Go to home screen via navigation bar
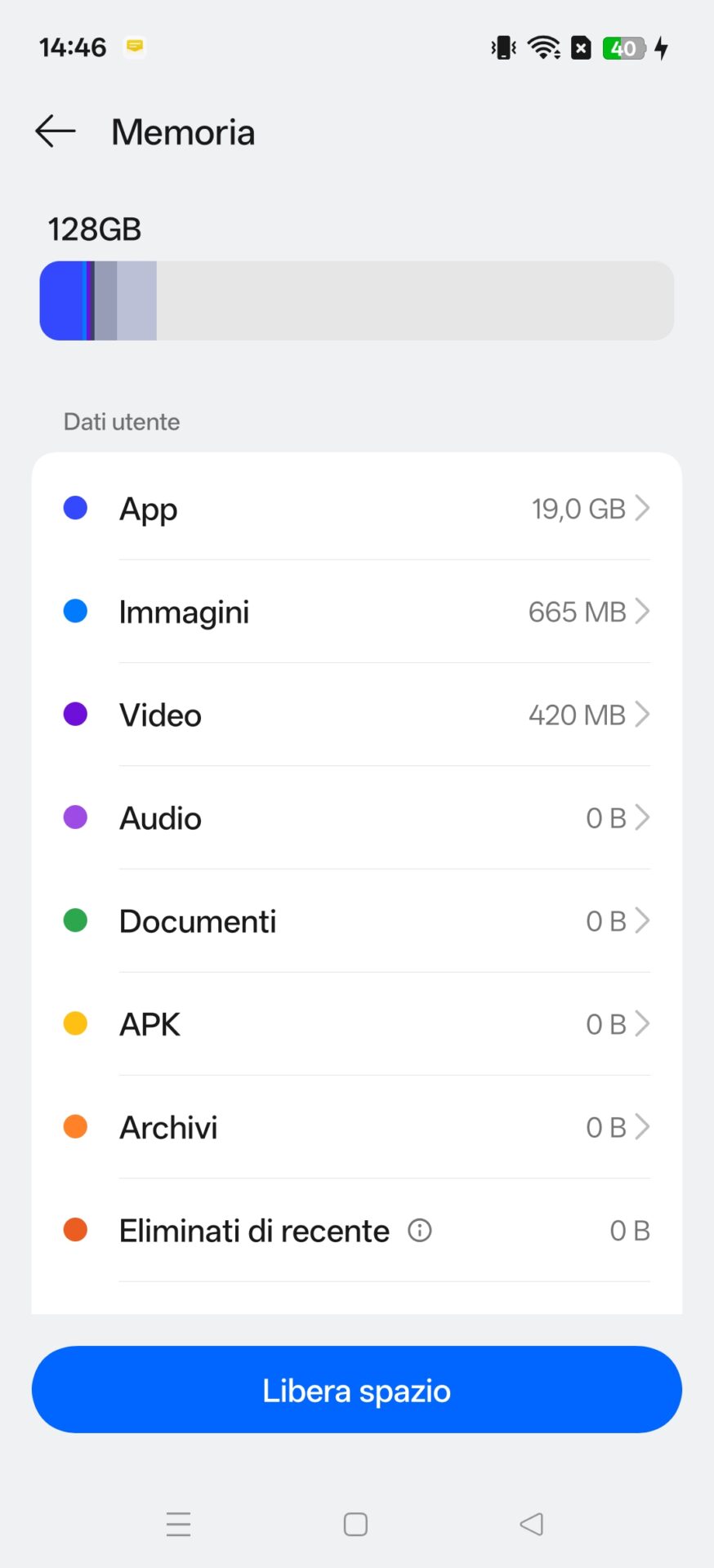 [355, 1524]
